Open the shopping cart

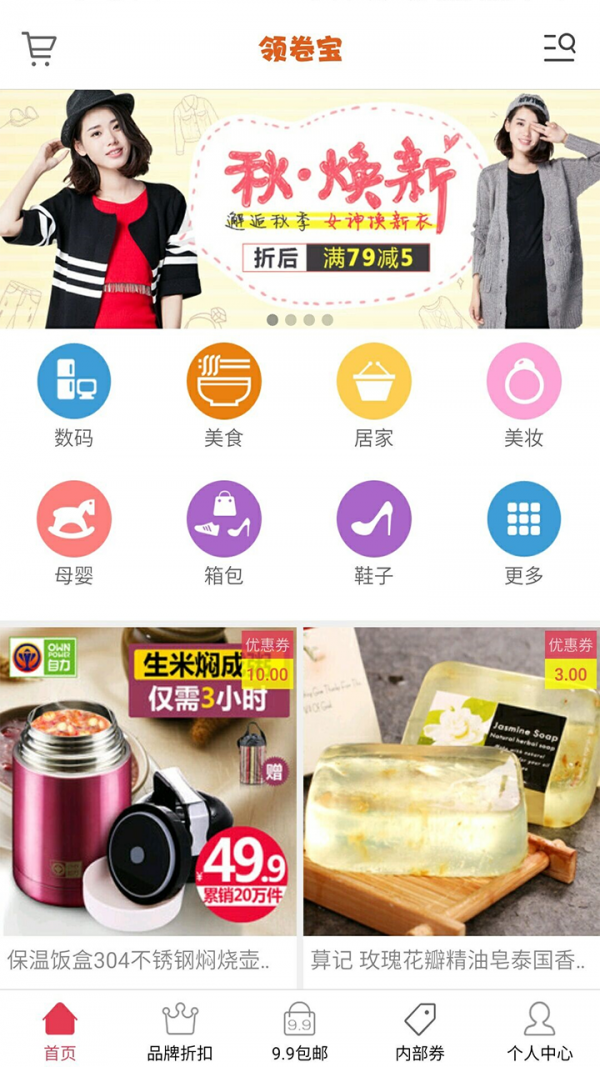(x=39, y=47)
